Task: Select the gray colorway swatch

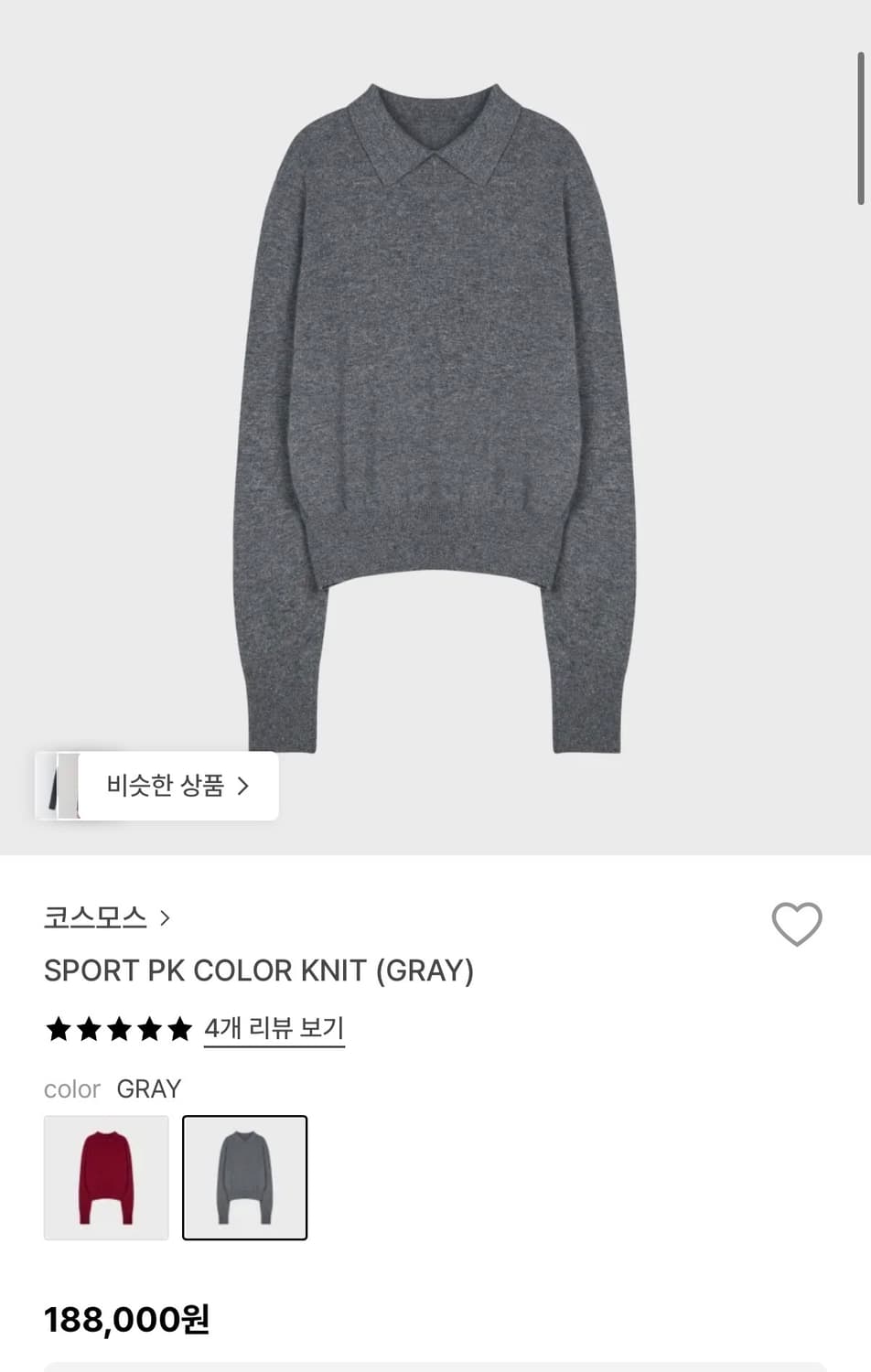Action: point(244,1178)
